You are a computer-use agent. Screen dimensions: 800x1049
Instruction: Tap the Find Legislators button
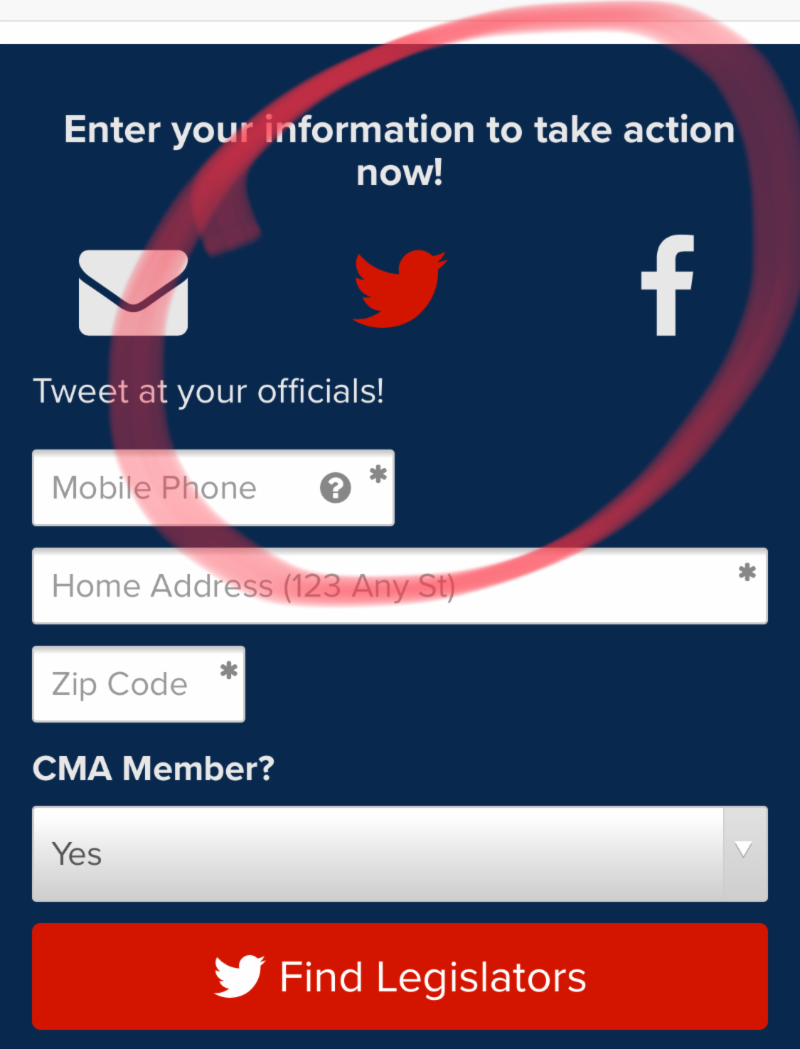point(399,976)
